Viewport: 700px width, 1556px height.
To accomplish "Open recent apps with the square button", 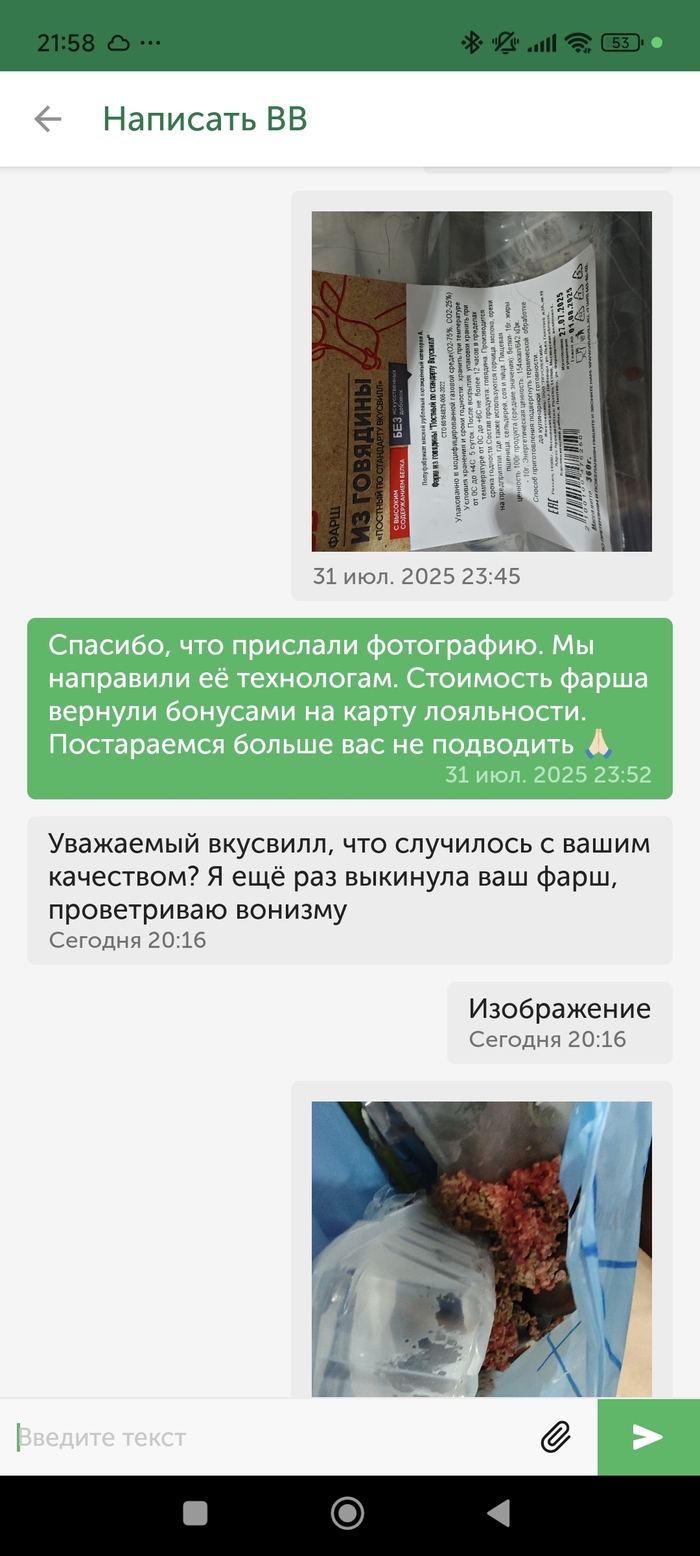I will point(195,1513).
